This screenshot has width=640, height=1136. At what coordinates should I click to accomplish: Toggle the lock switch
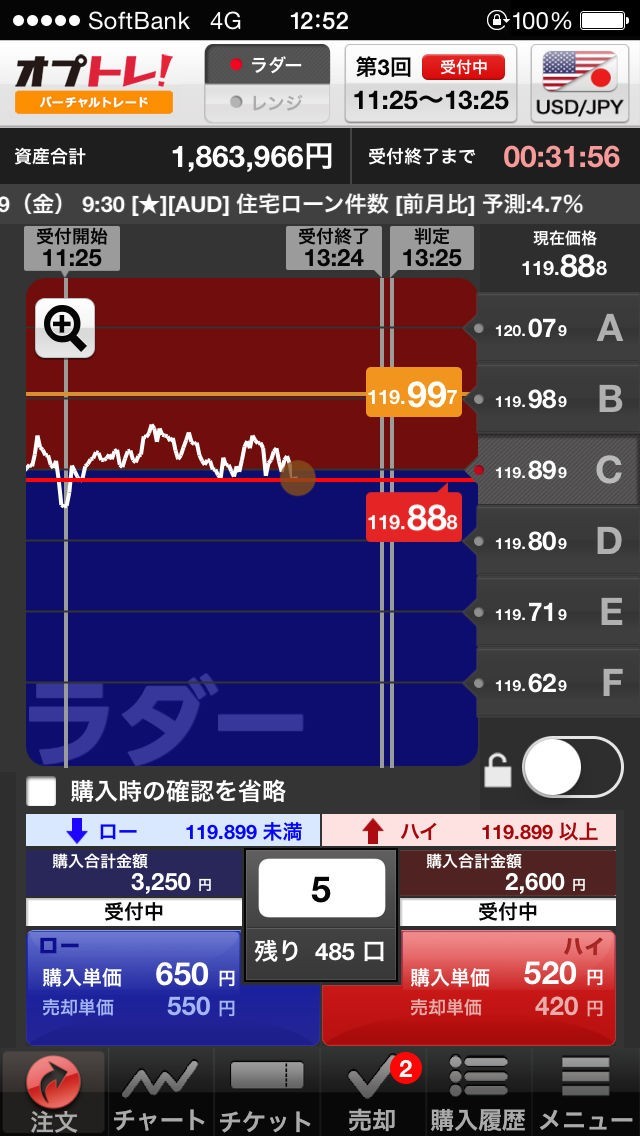[x=572, y=767]
